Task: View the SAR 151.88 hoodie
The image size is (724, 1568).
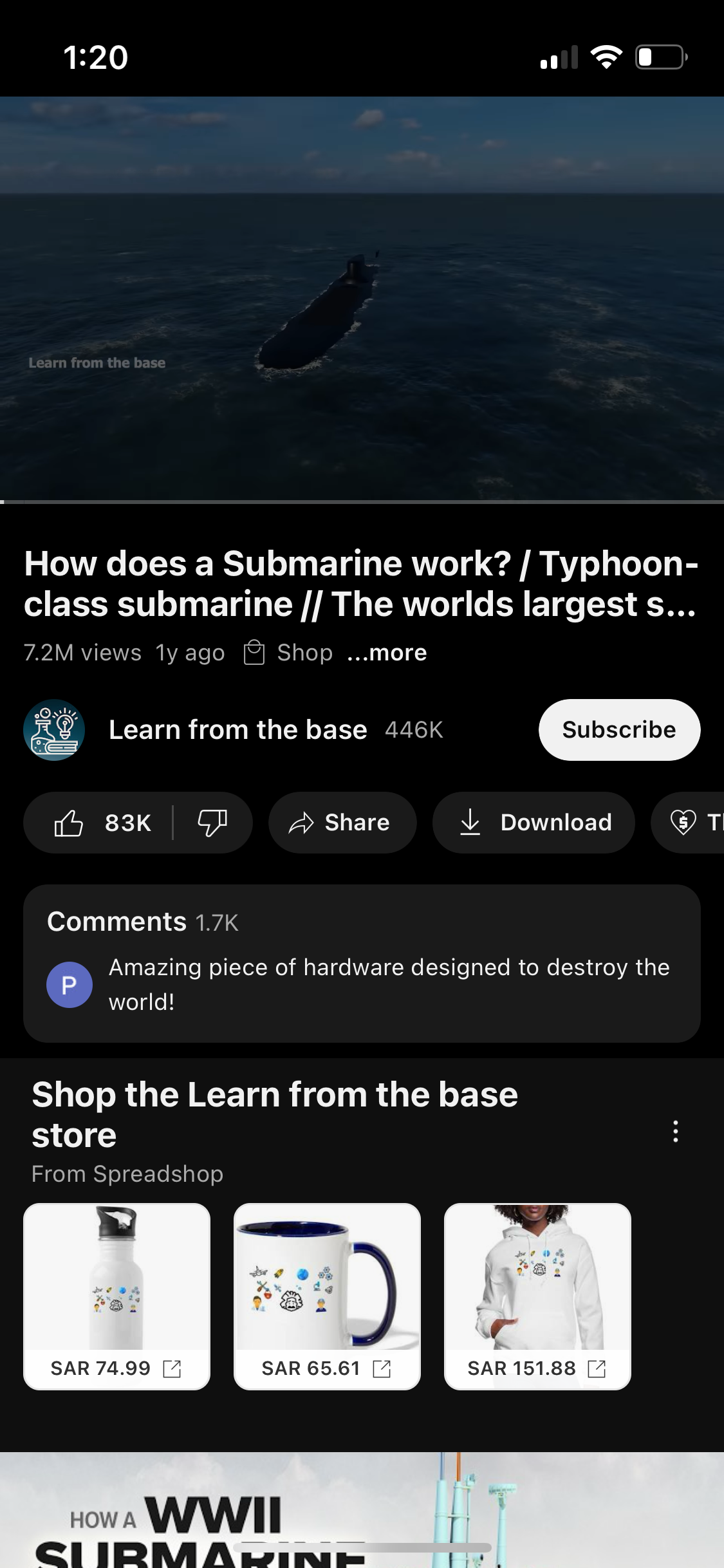Action: tap(537, 1296)
